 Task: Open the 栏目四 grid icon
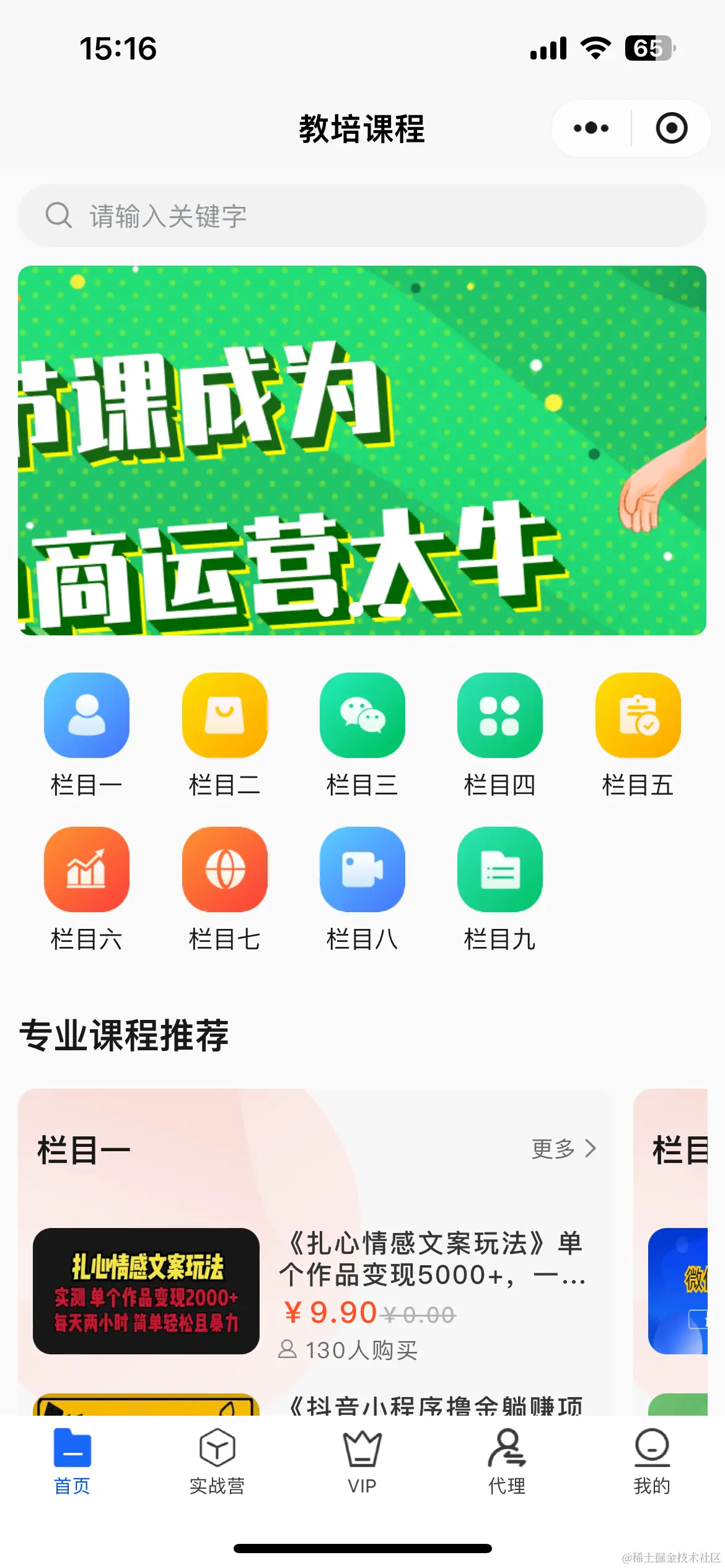[500, 716]
